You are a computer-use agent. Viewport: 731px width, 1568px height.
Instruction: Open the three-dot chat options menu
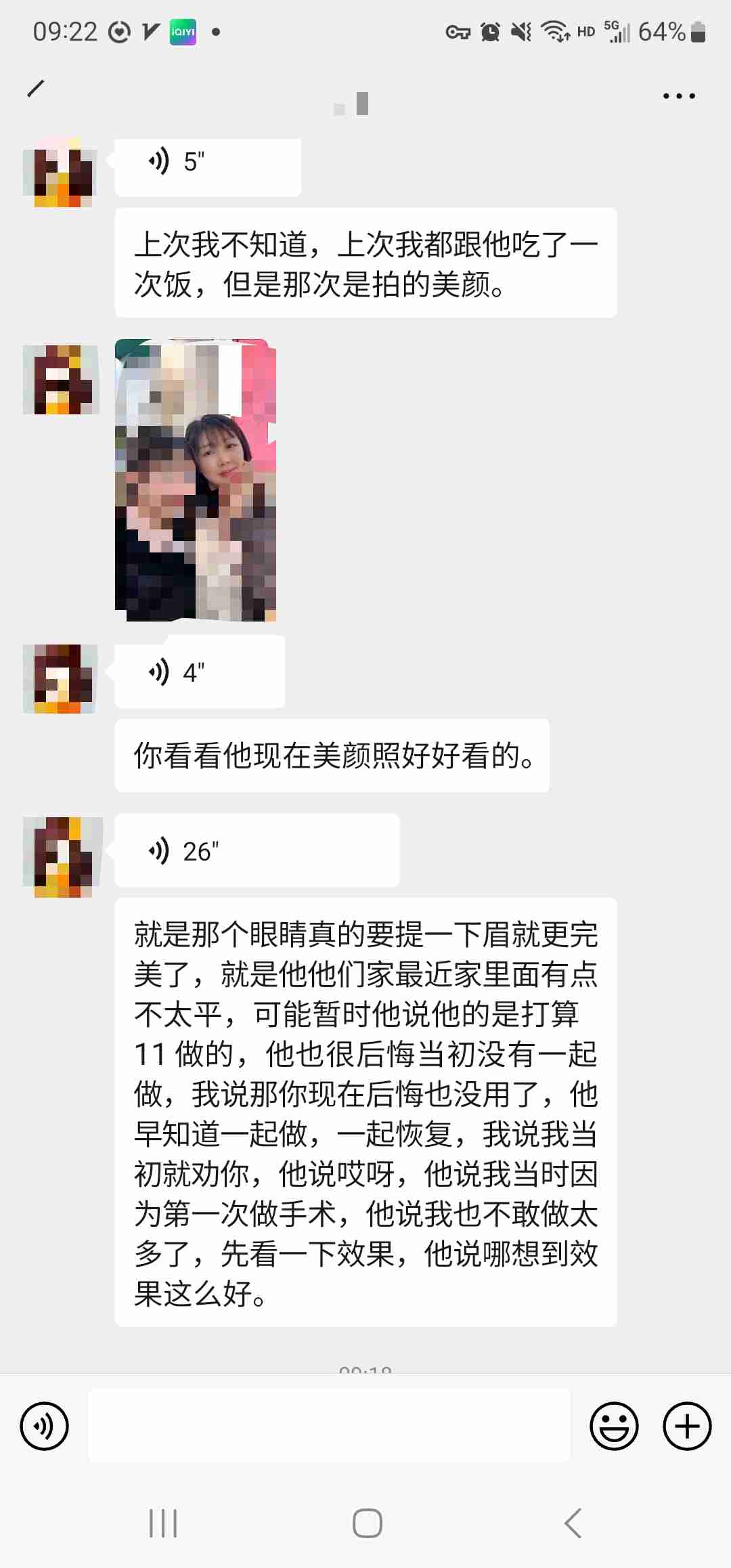[x=679, y=96]
